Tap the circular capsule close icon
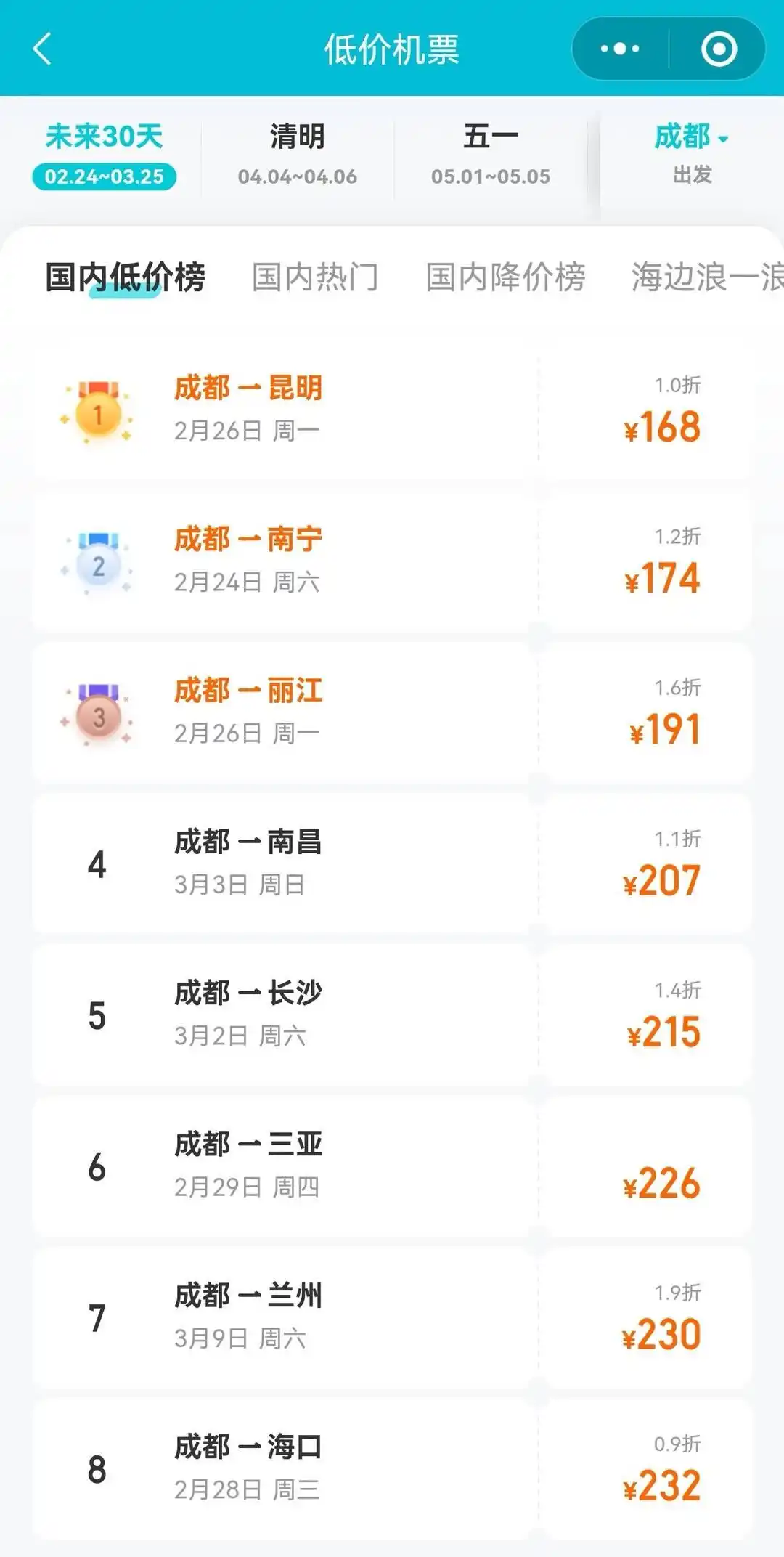The image size is (784, 1557). point(717,49)
